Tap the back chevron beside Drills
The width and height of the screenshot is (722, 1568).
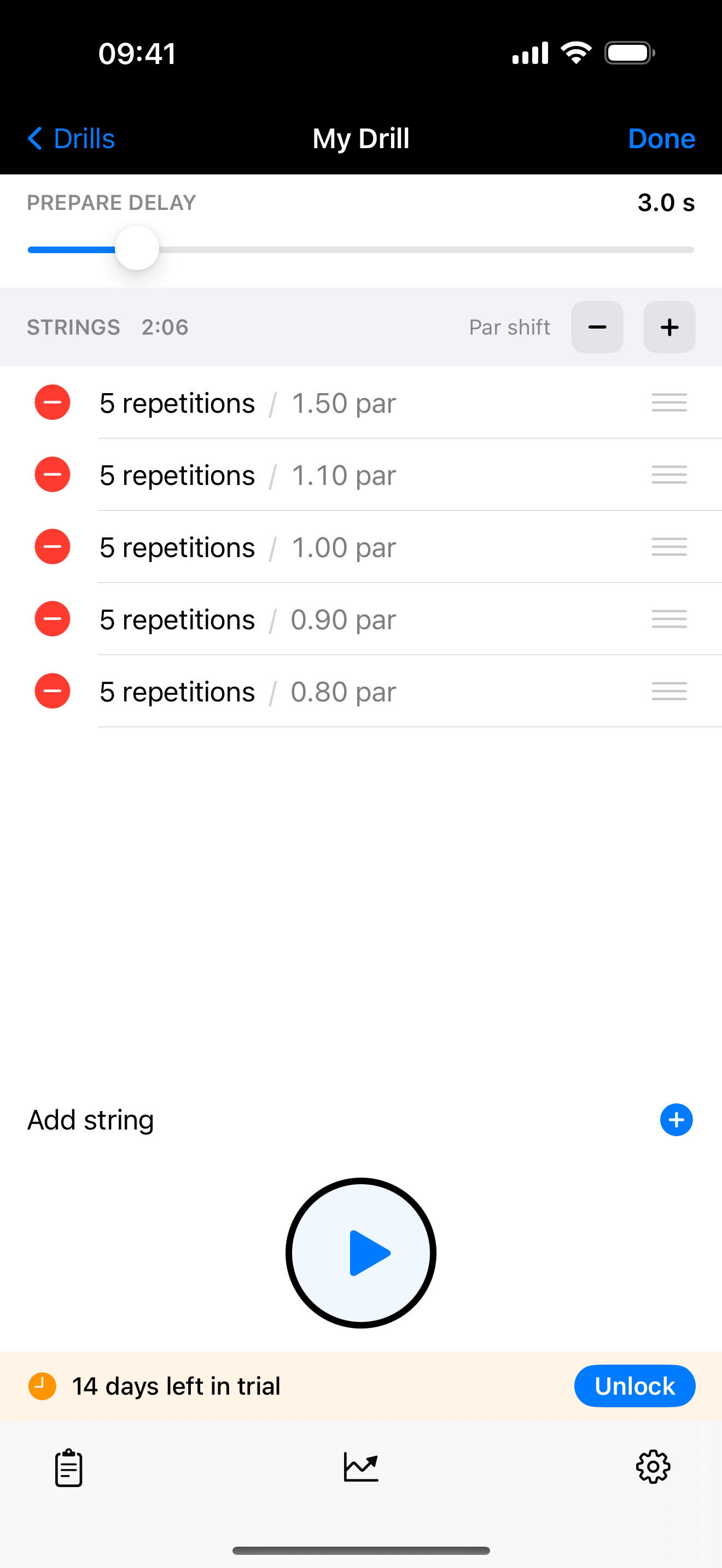point(36,138)
